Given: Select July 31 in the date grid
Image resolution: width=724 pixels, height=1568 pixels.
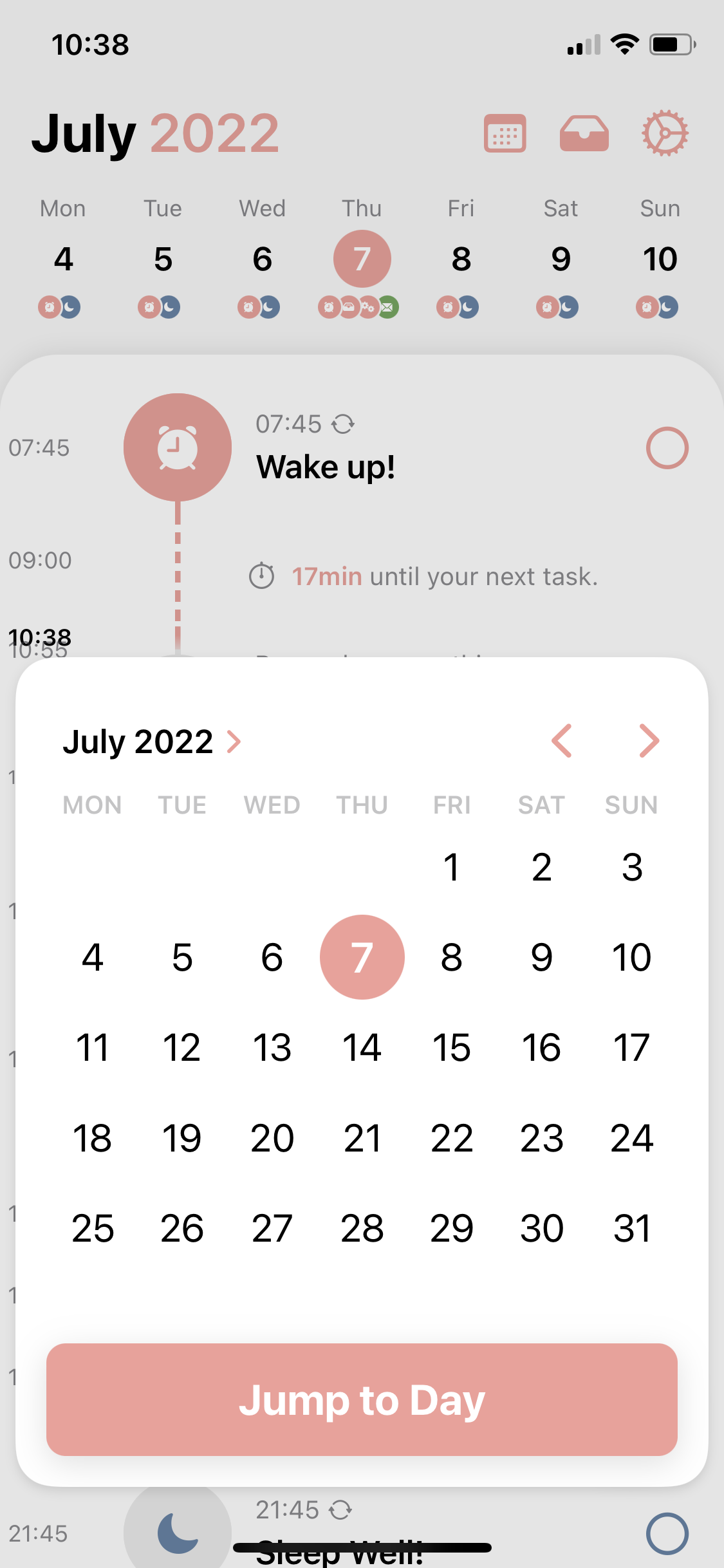Looking at the screenshot, I should (x=632, y=1227).
